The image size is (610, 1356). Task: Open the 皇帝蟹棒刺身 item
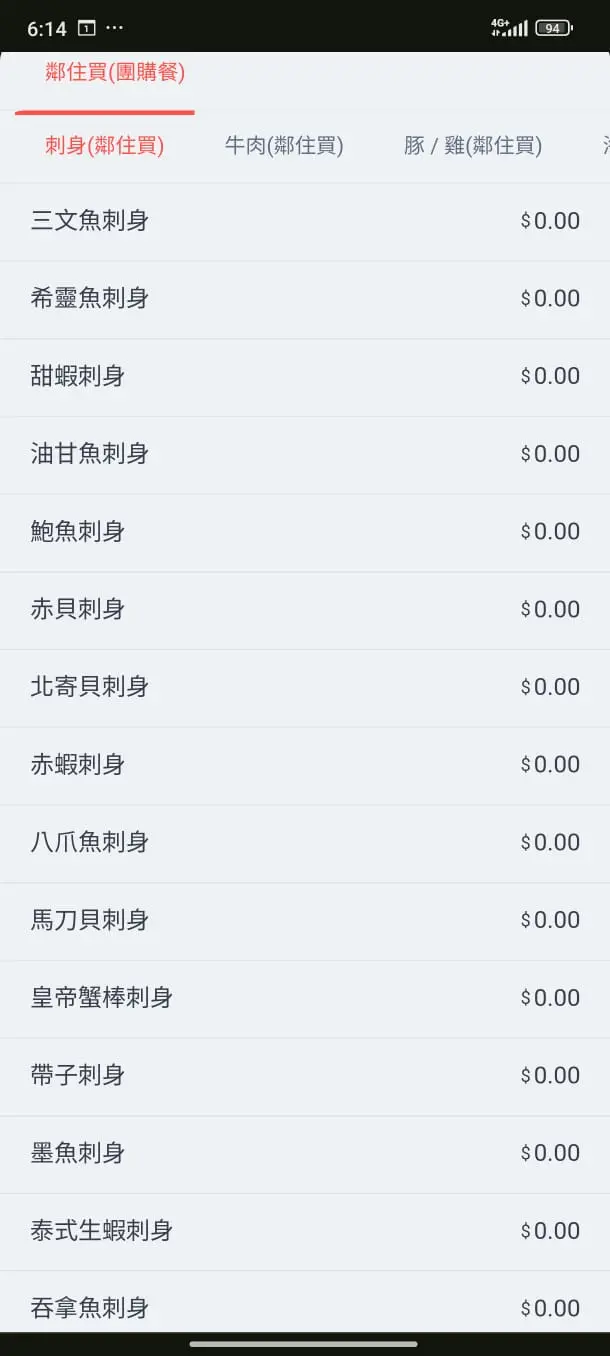pyautogui.click(x=305, y=999)
